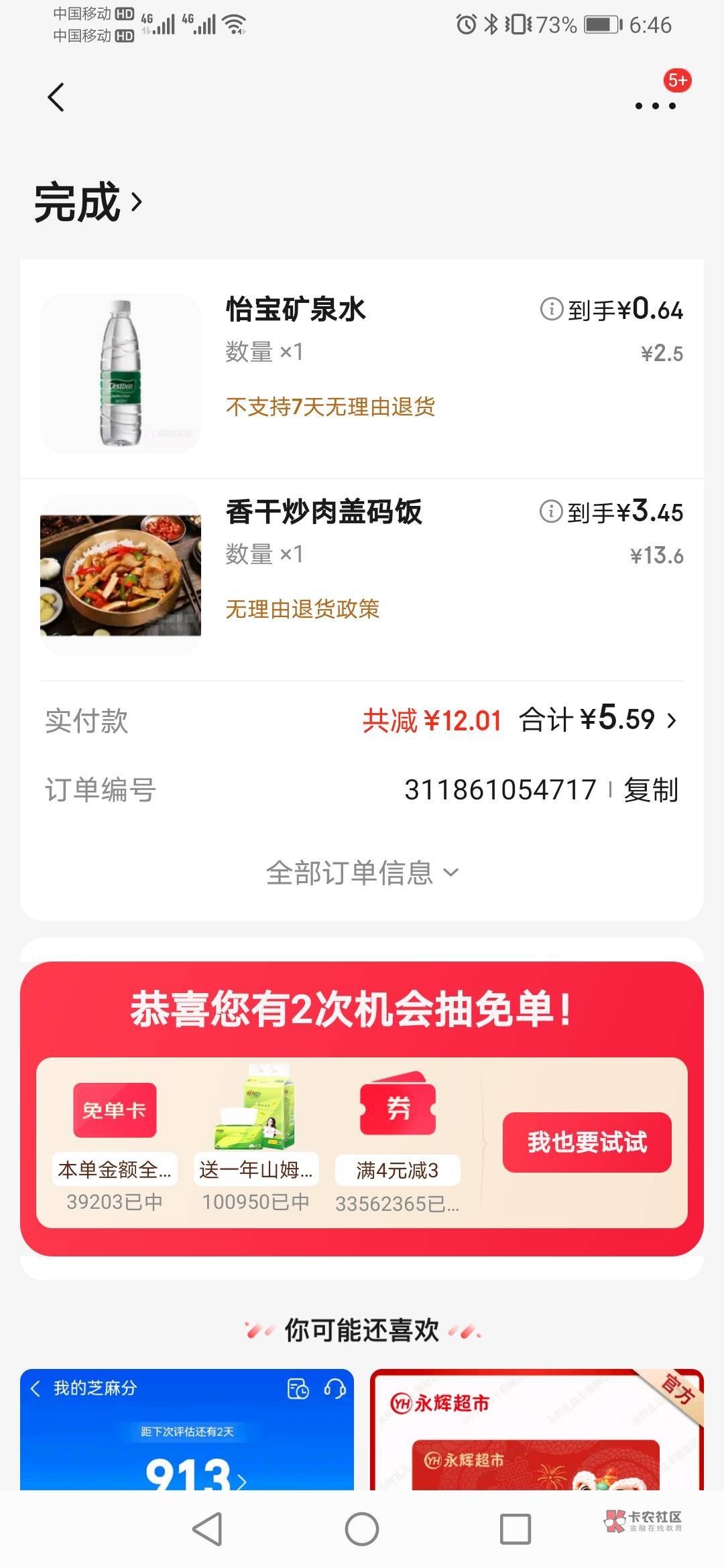Open recent apps from navigation bar
The height and width of the screenshot is (1568, 724).
click(516, 1529)
